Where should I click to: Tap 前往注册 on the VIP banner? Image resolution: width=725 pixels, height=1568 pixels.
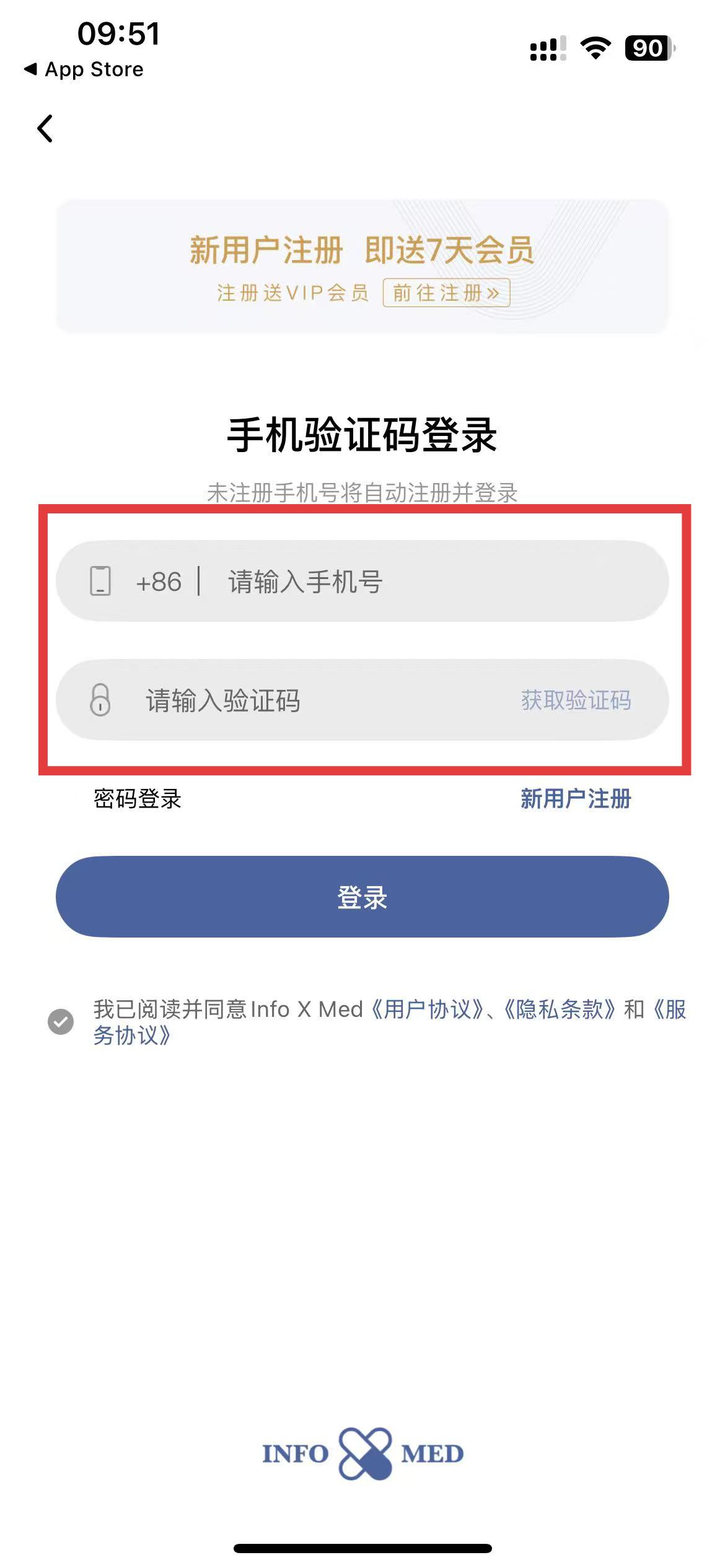[x=446, y=293]
